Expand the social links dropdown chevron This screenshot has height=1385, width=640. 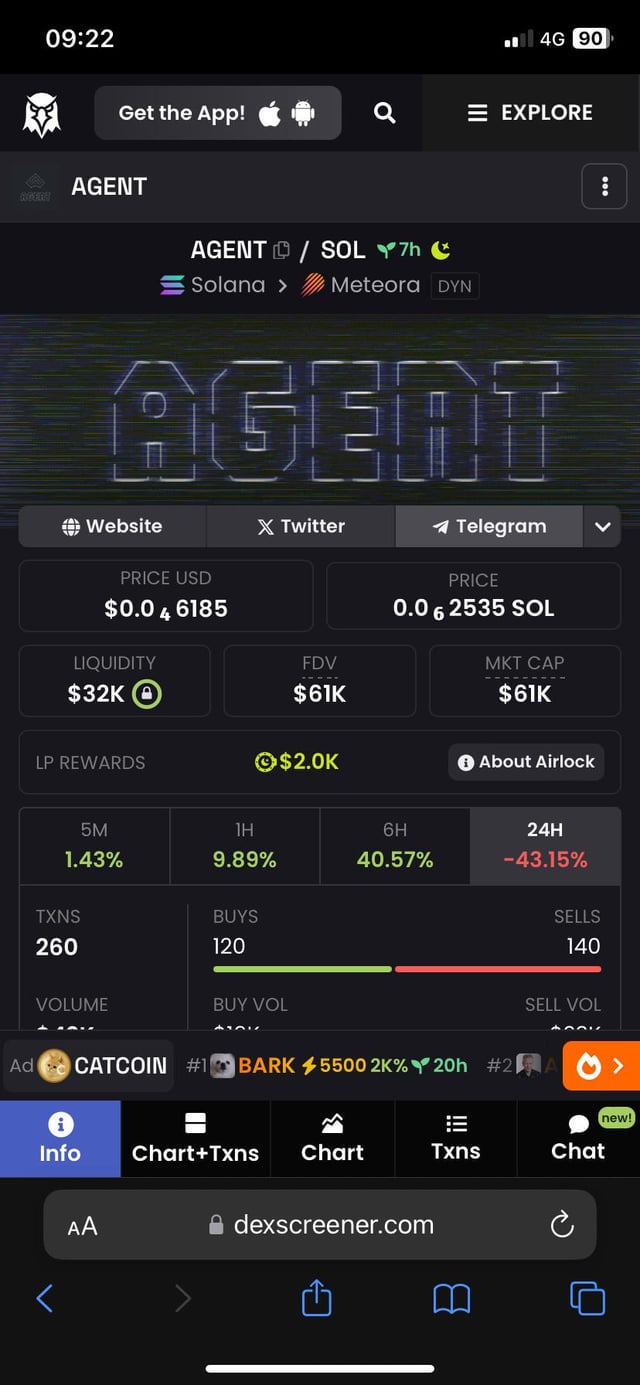click(x=602, y=526)
